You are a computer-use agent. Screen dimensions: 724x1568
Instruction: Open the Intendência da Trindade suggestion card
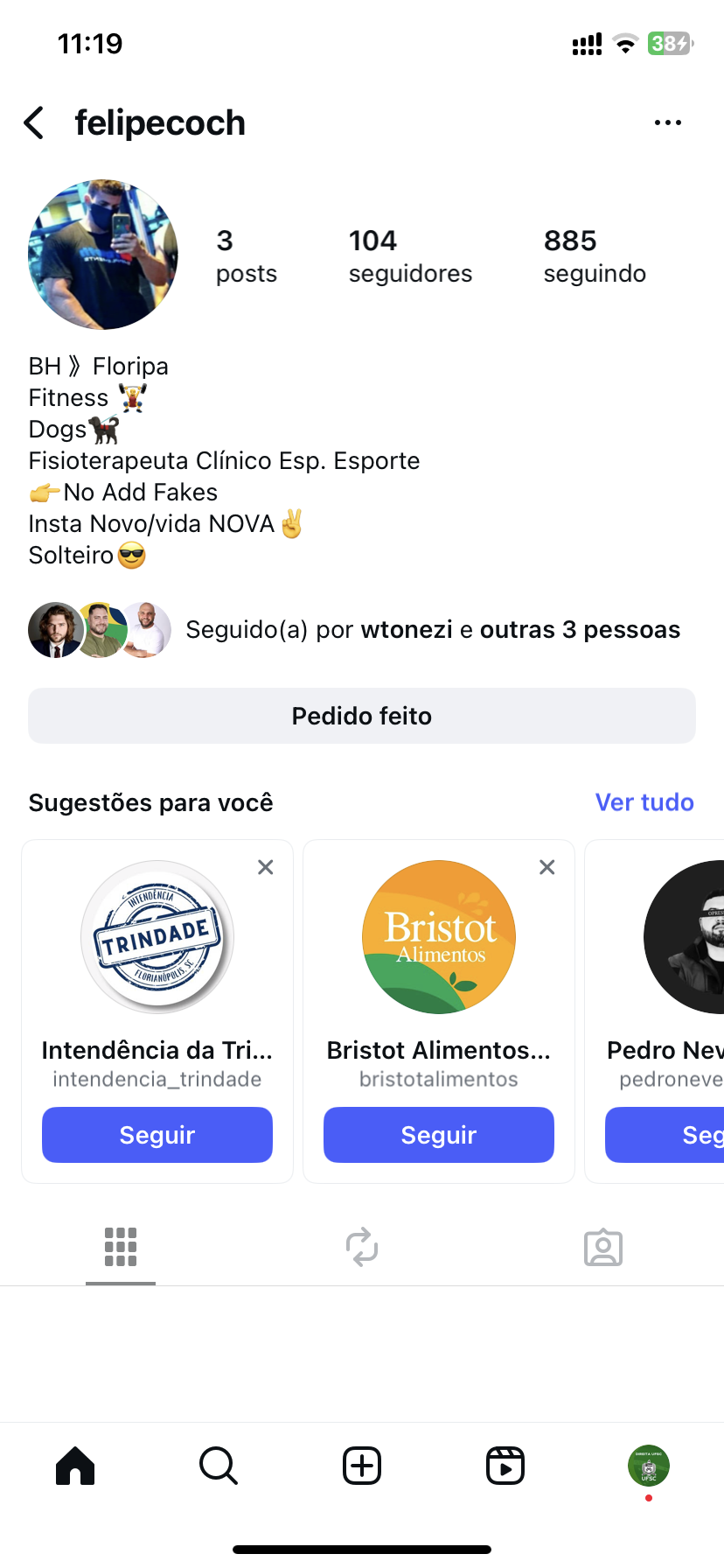coord(157,937)
